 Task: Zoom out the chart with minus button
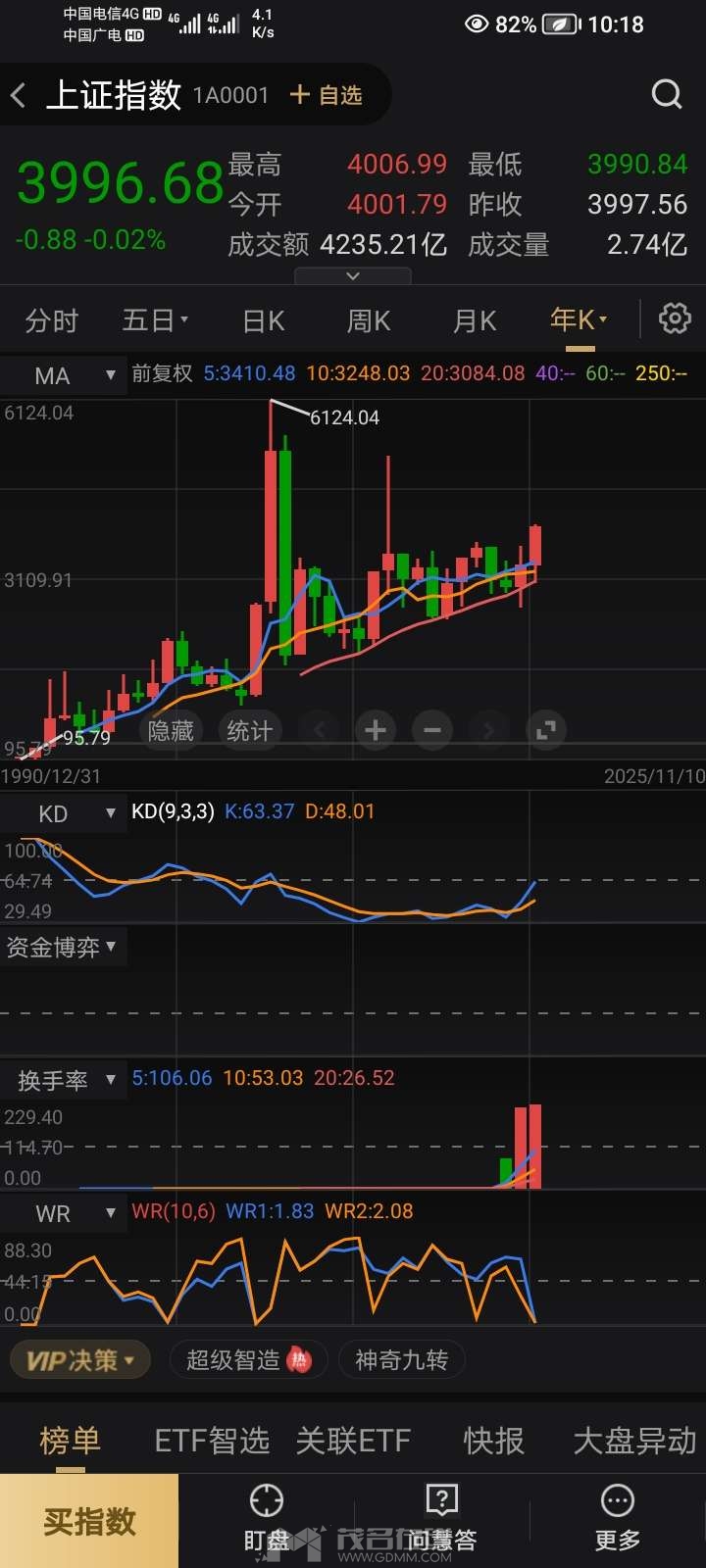point(432,730)
